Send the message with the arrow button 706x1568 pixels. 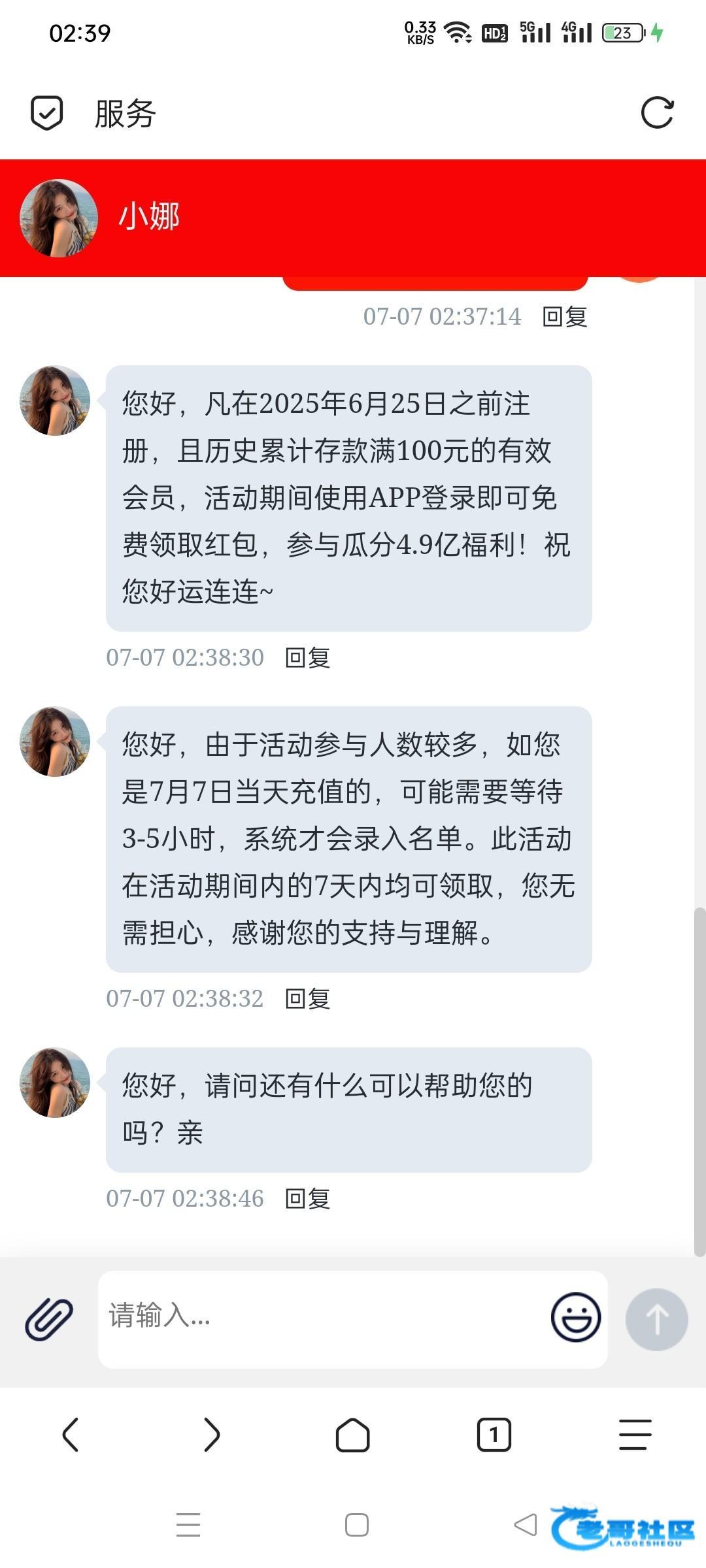[x=656, y=1319]
